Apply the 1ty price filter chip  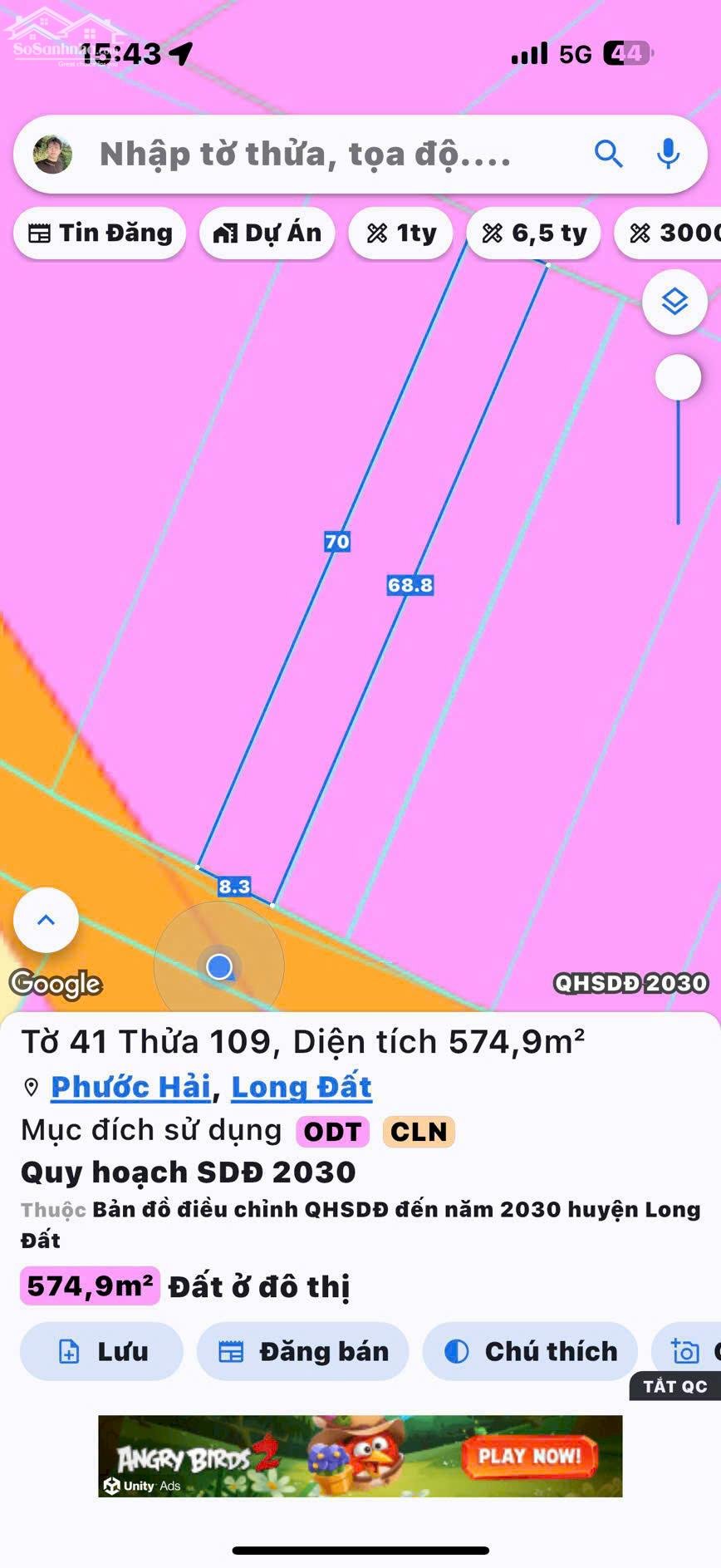(x=401, y=233)
